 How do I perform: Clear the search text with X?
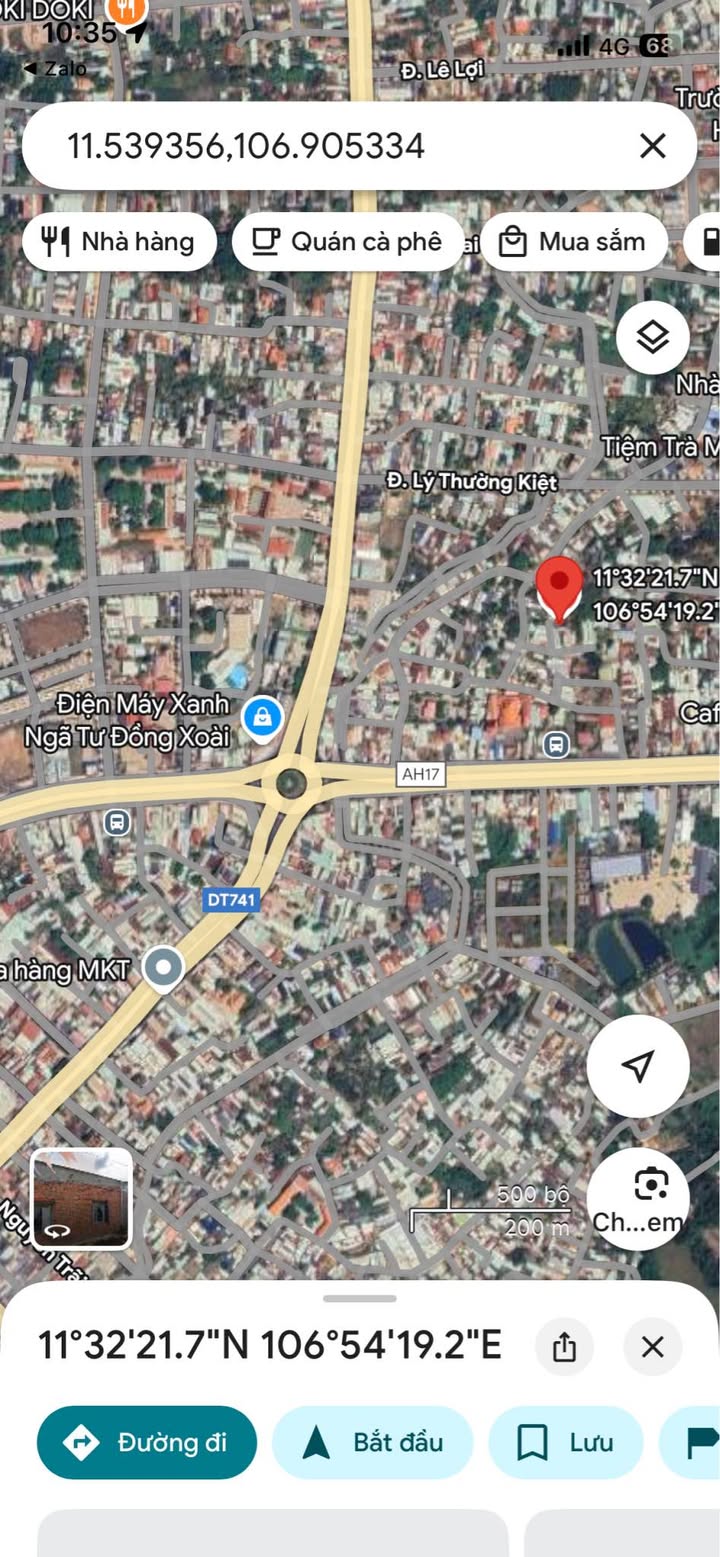tap(652, 146)
